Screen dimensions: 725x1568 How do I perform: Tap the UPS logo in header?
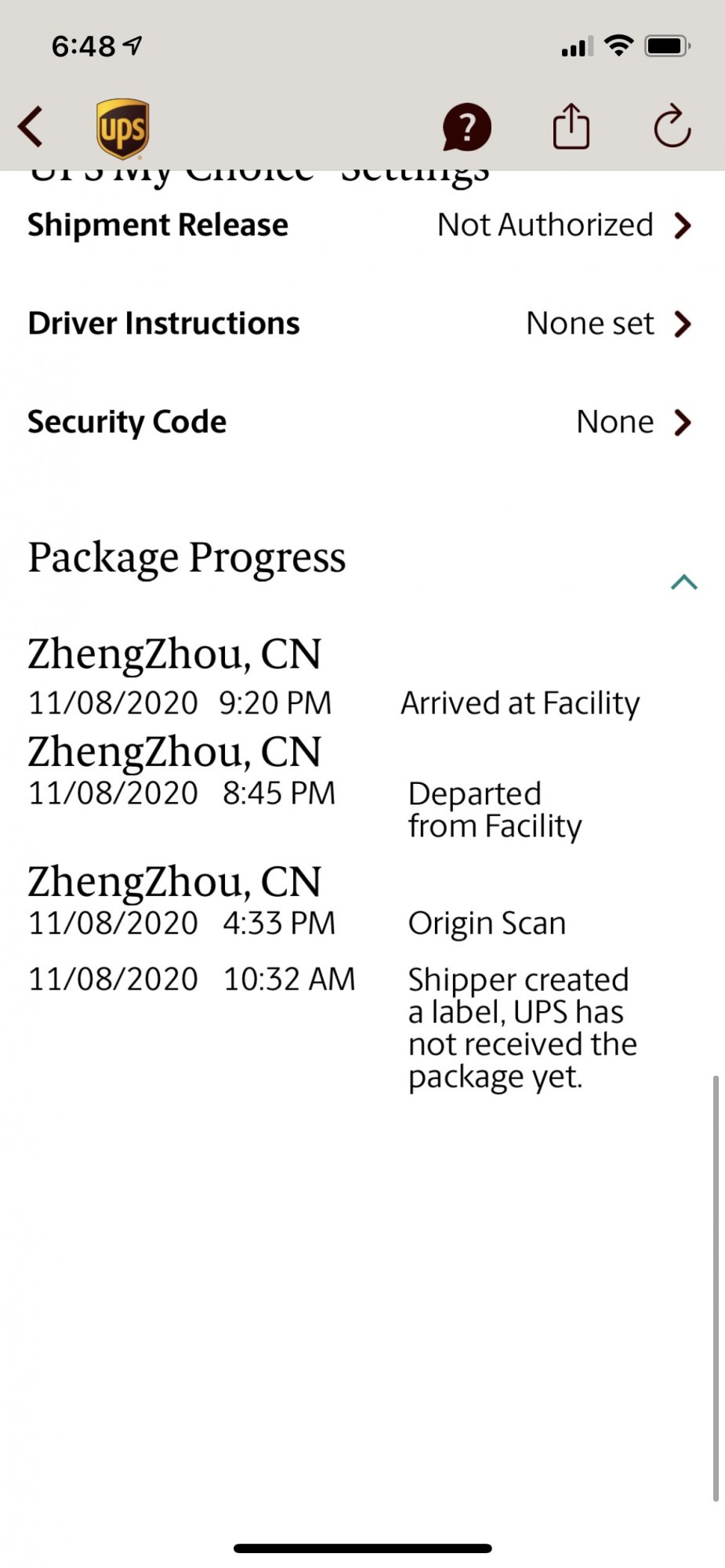point(123,128)
